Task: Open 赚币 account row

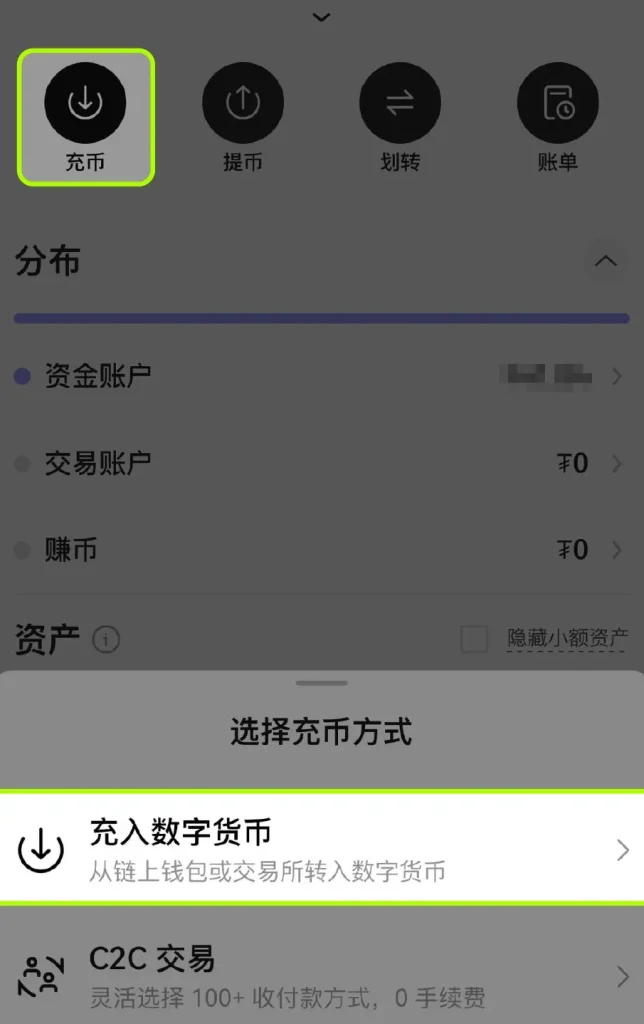Action: tap(320, 550)
